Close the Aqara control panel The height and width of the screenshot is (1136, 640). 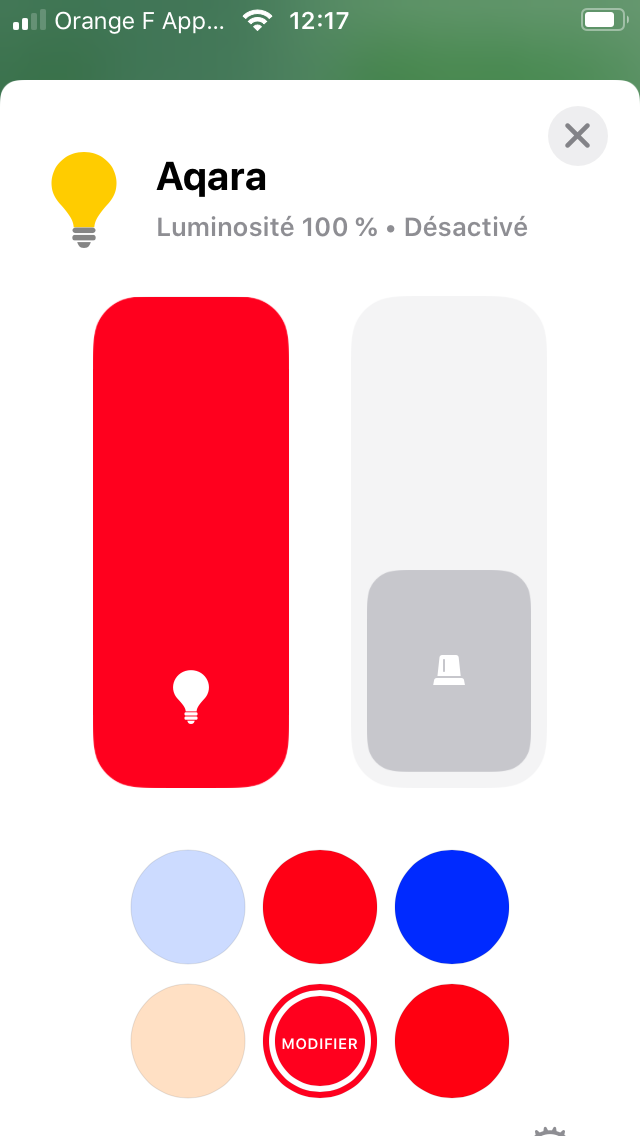578,136
